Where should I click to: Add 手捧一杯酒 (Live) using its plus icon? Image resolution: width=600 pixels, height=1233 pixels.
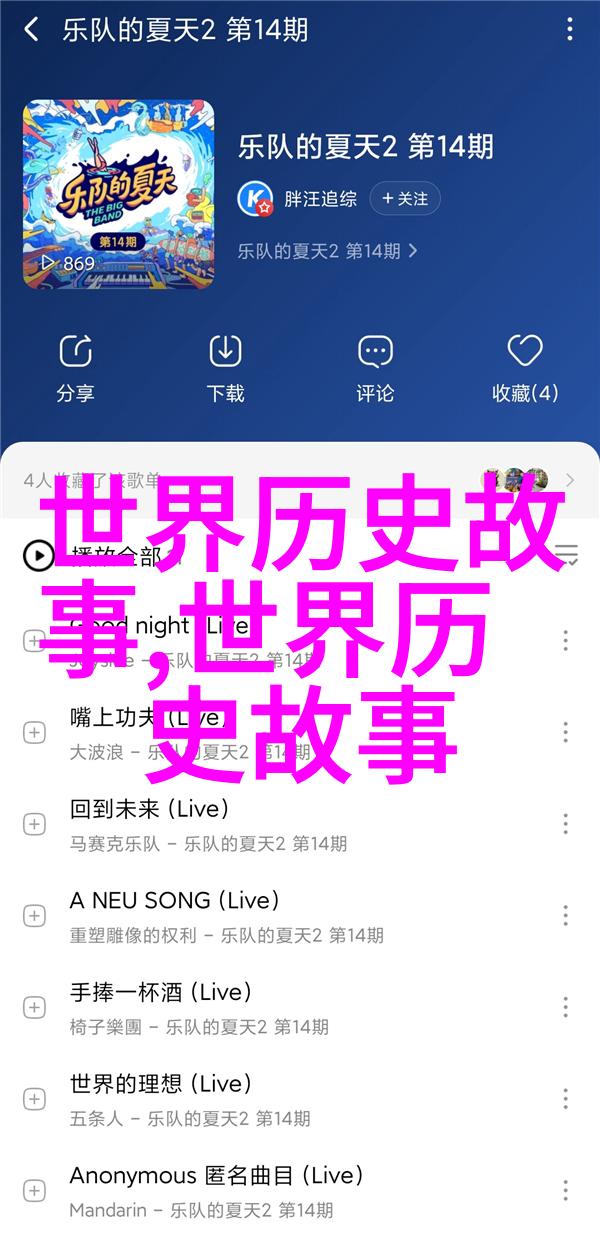34,1006
